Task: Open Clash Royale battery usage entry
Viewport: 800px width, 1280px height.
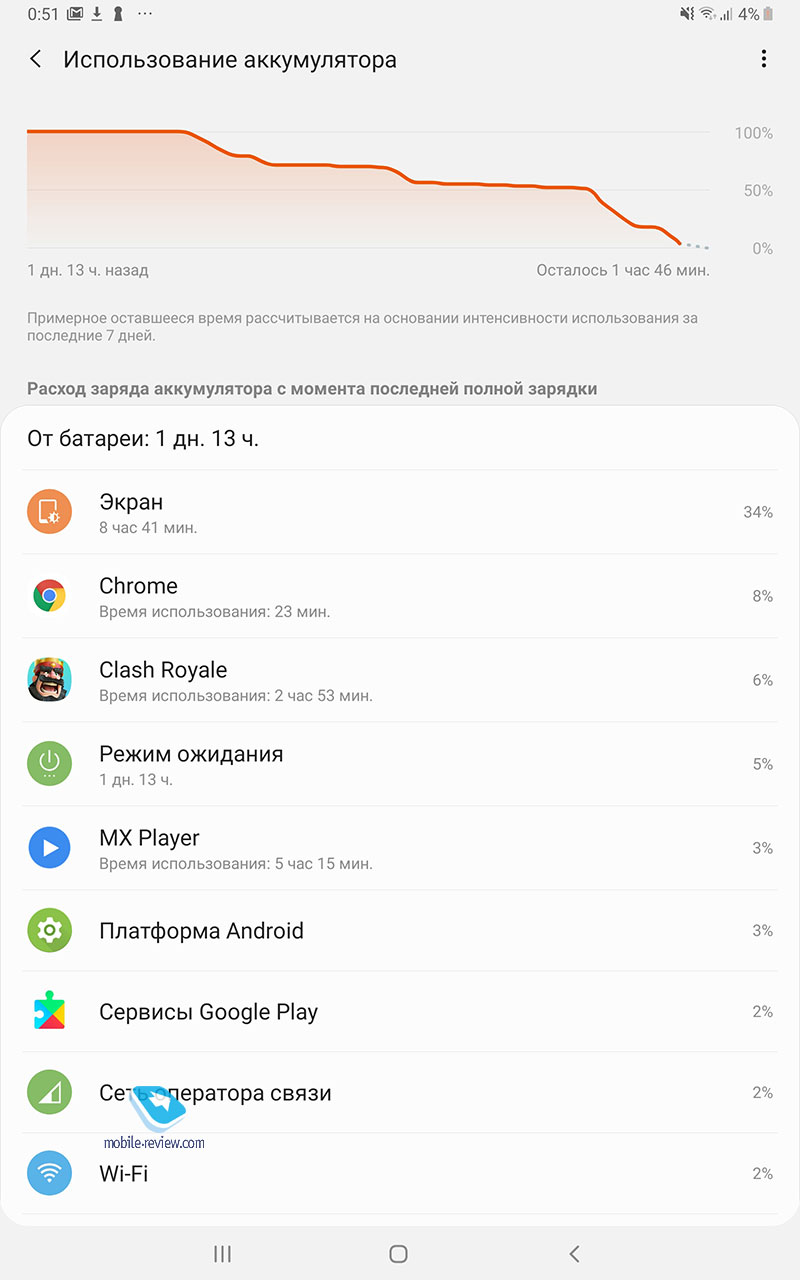Action: (400, 680)
